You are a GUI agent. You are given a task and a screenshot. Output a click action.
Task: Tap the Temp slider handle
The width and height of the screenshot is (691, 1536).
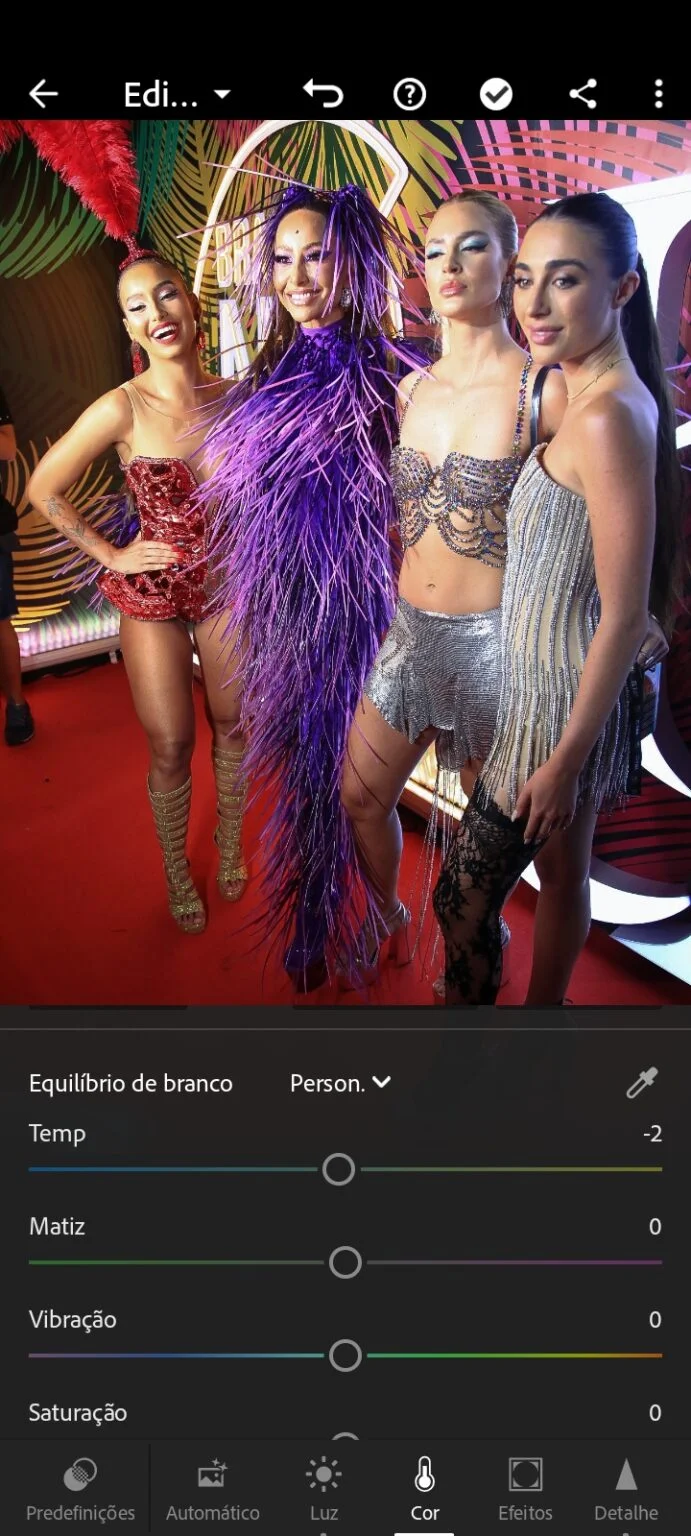pyautogui.click(x=339, y=1169)
